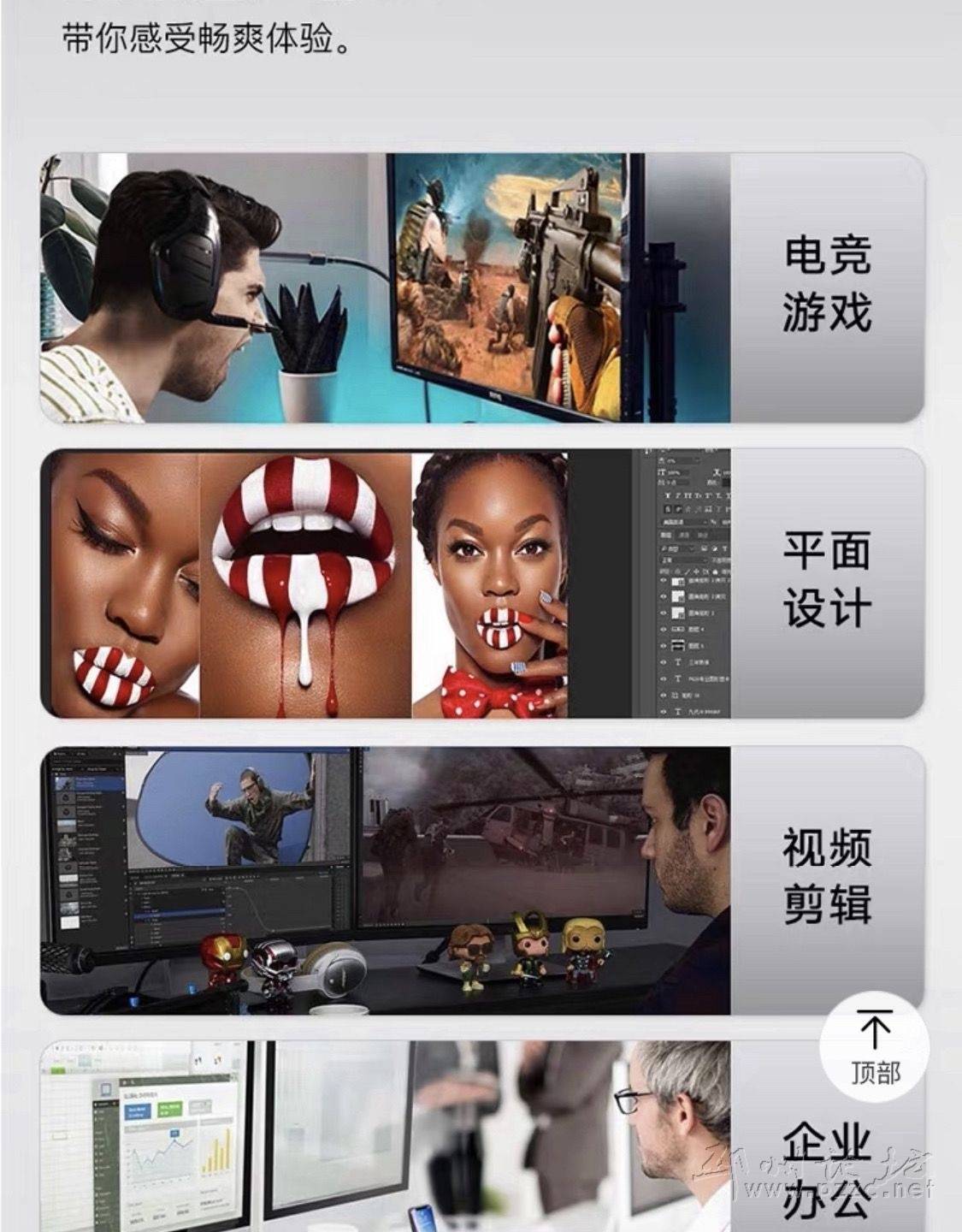
Task: Tap the 顶部 back-to-top button
Action: point(874,1046)
